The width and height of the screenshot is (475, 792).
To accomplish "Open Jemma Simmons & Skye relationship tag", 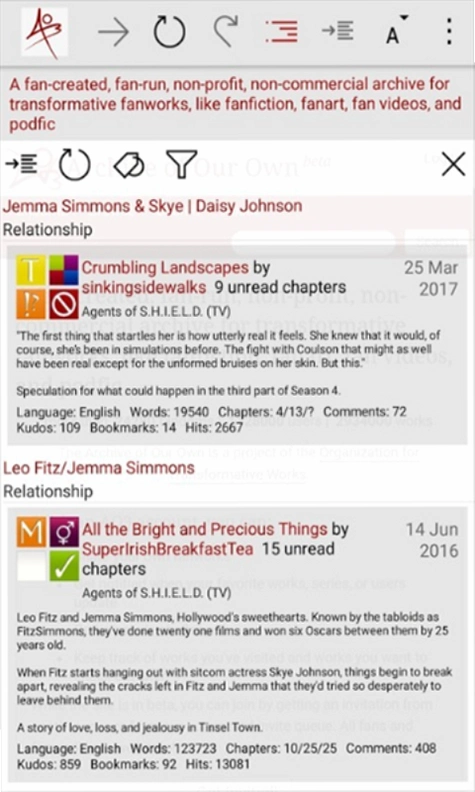I will 153,206.
